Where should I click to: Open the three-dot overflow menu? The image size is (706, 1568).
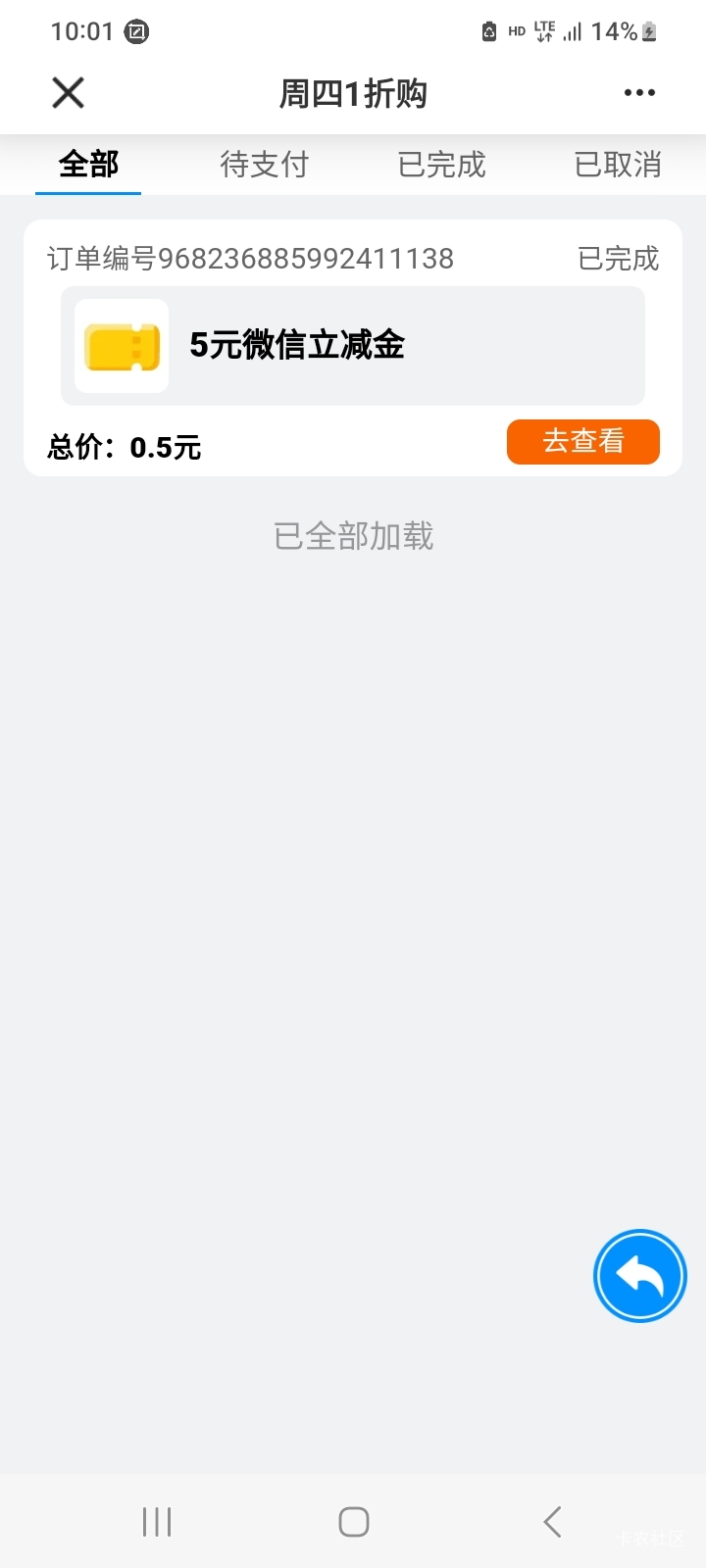click(x=639, y=93)
